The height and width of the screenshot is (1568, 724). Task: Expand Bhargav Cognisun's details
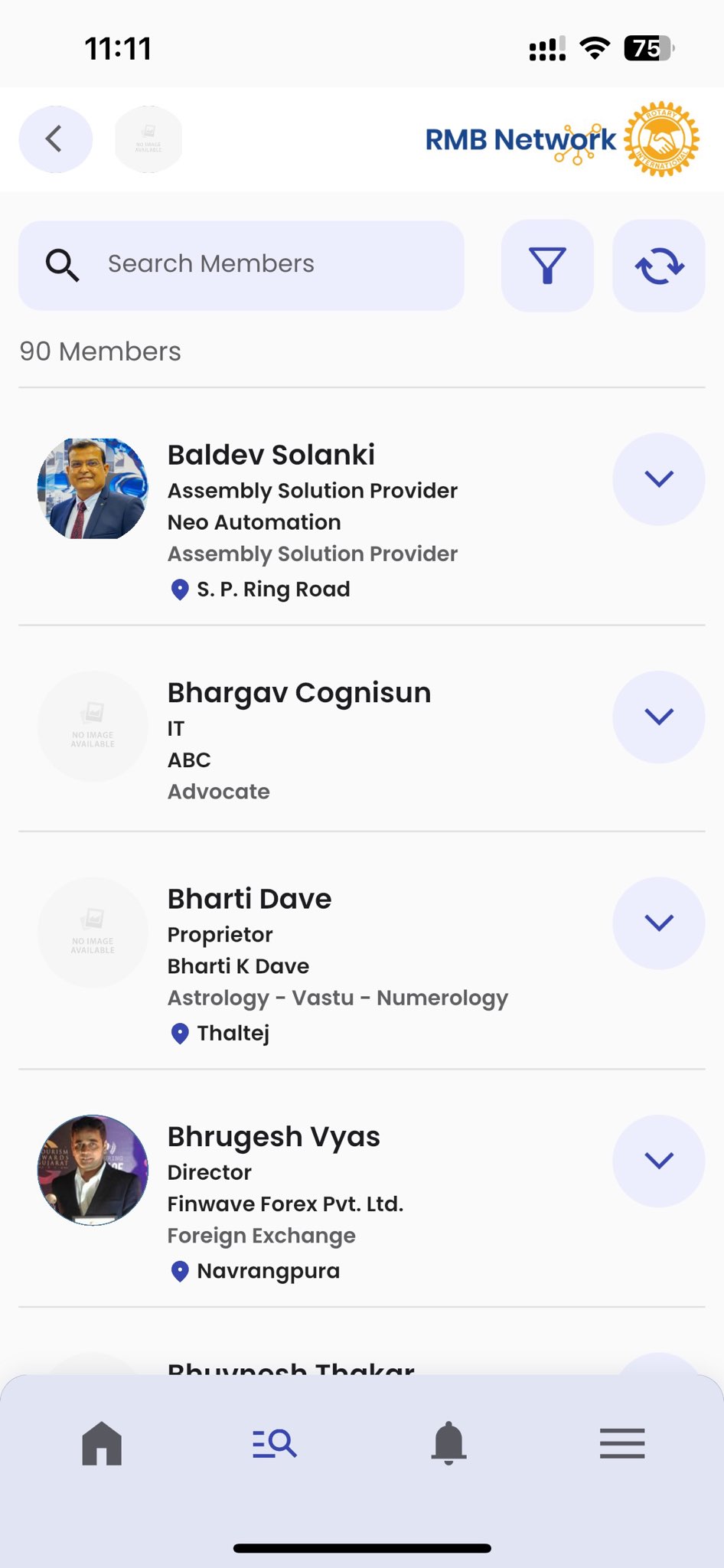coord(658,717)
